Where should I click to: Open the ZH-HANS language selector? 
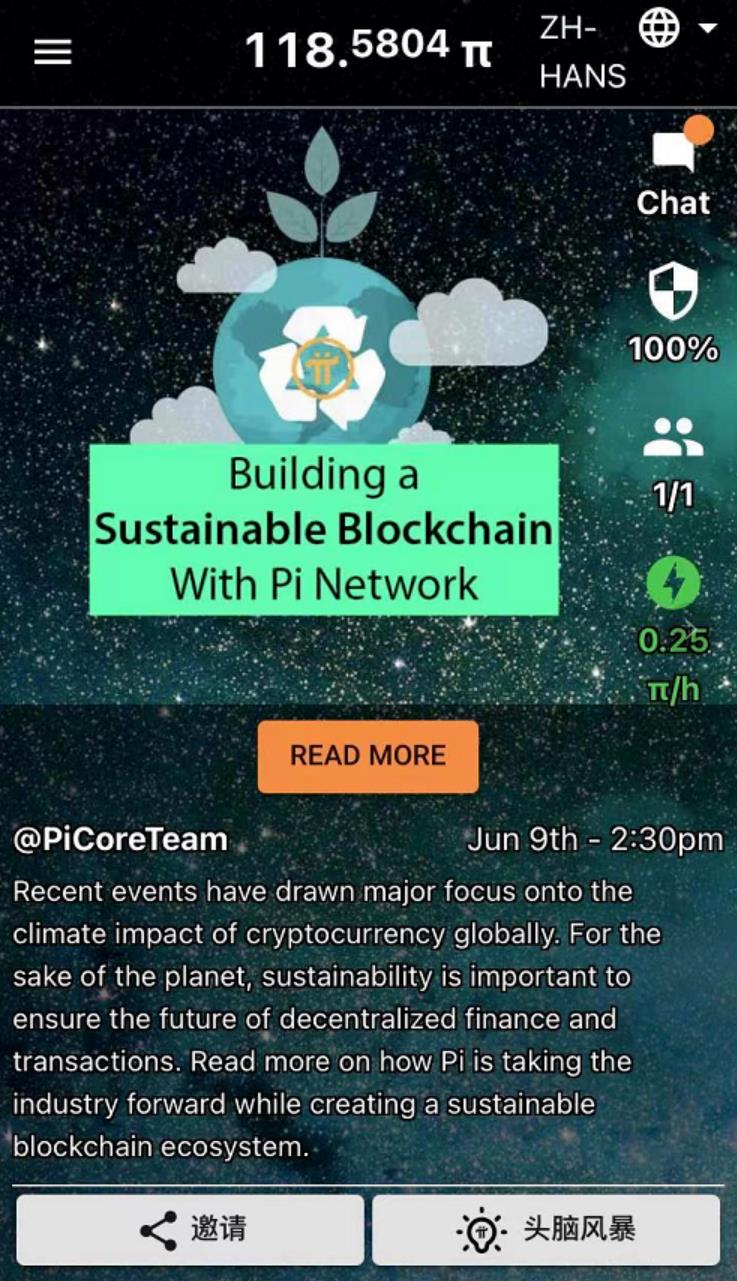click(x=630, y=52)
